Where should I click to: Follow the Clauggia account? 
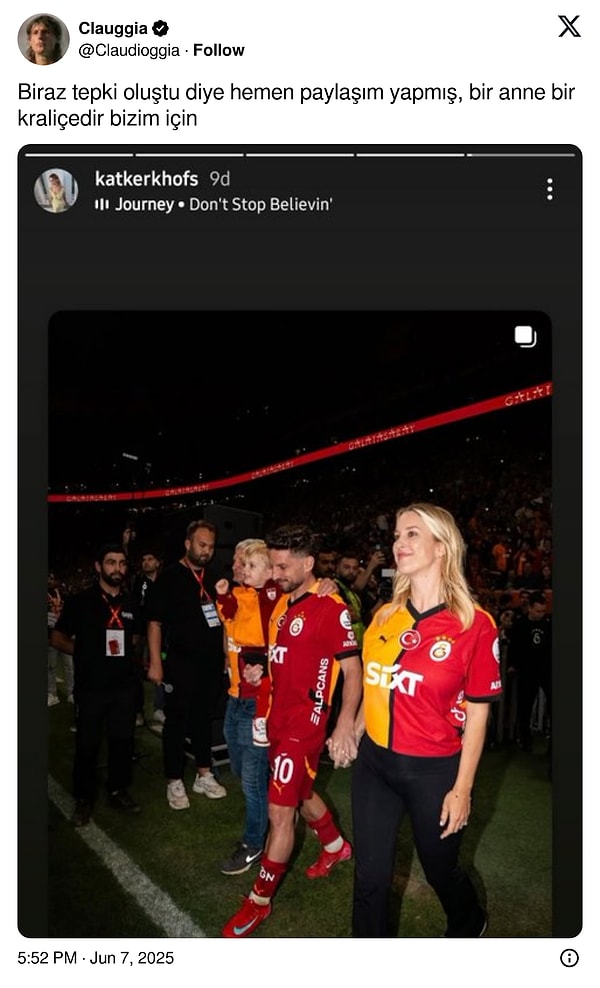[x=218, y=50]
